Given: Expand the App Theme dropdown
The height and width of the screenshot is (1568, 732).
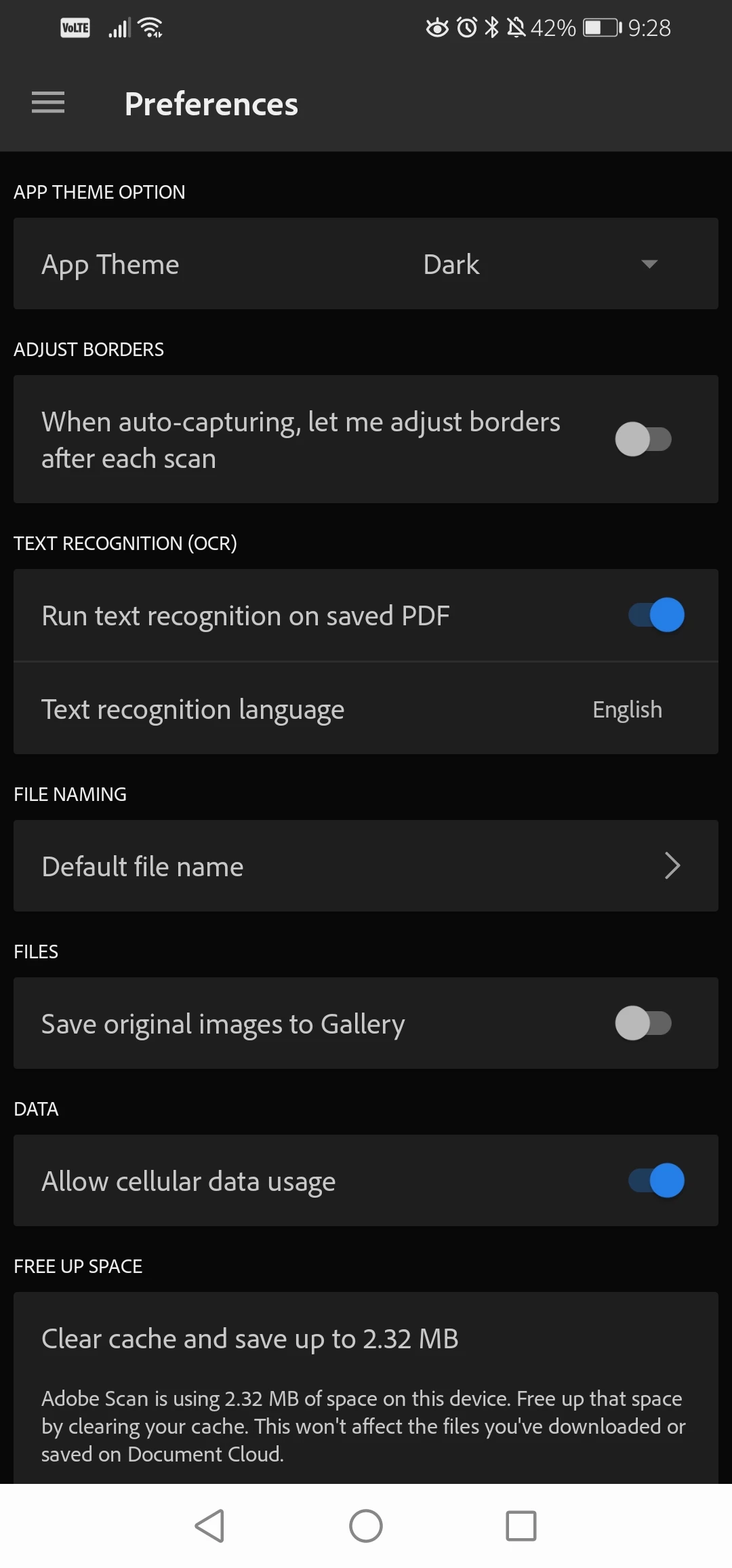Looking at the screenshot, I should [x=649, y=264].
